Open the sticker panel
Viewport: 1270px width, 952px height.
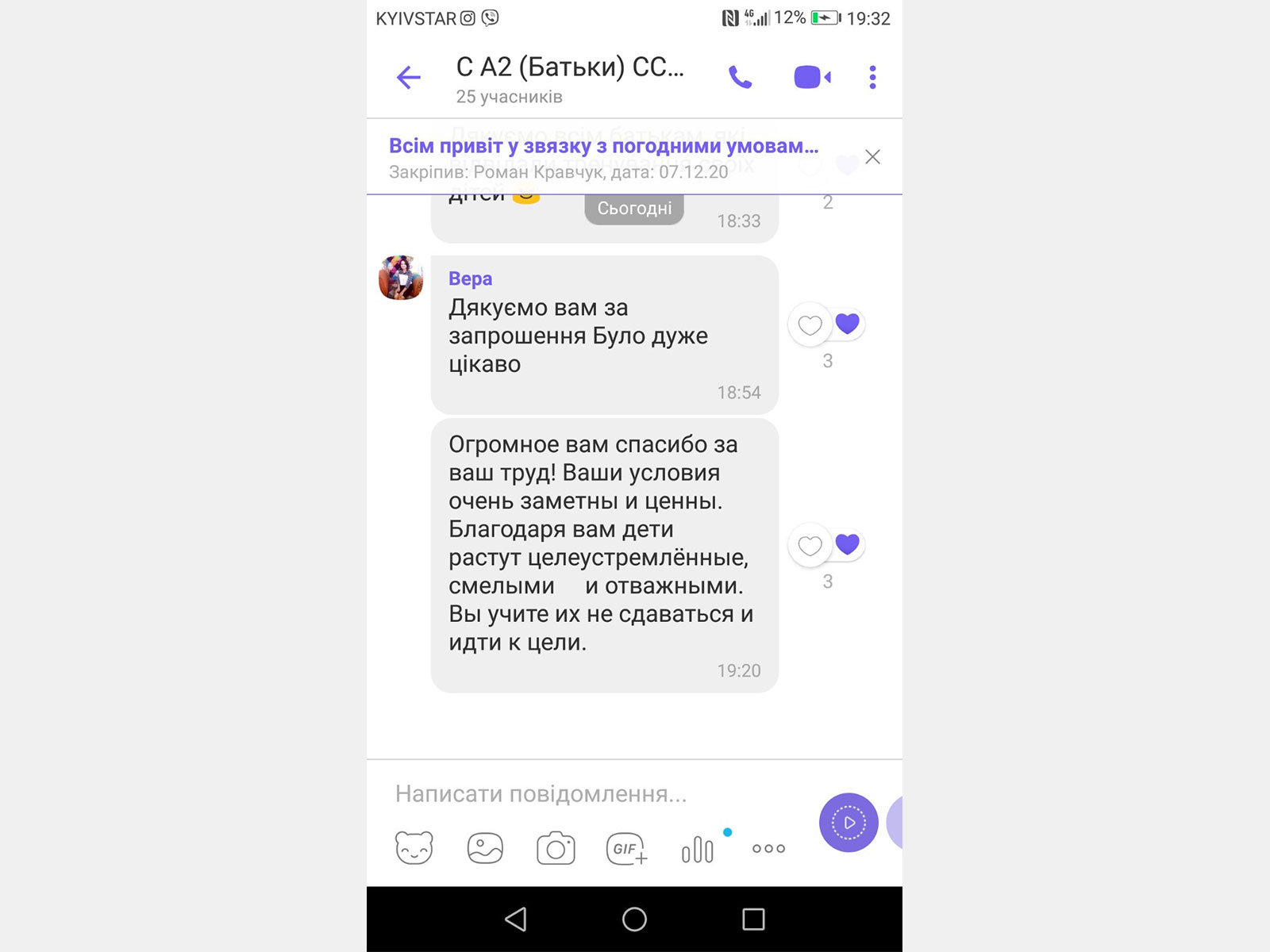click(414, 849)
